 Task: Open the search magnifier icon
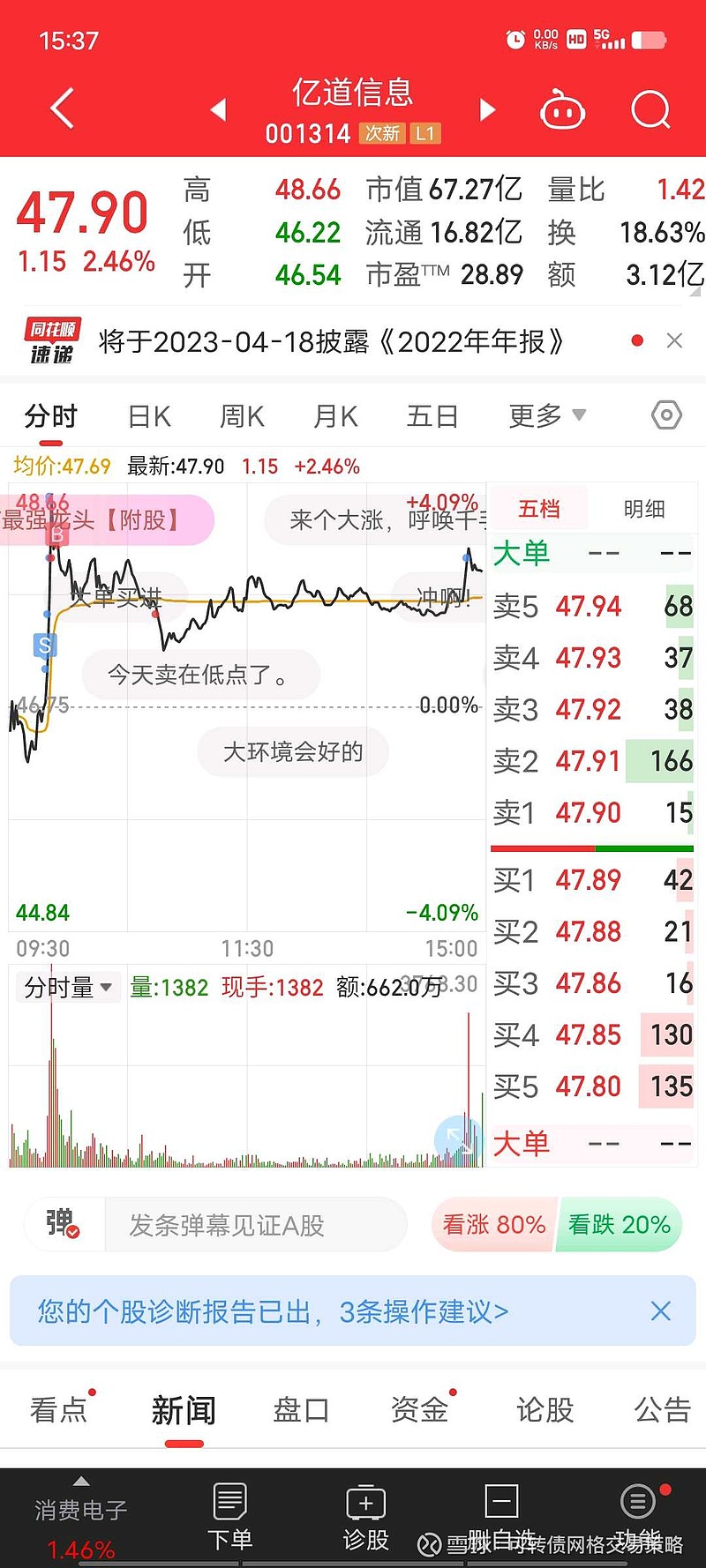tap(650, 109)
